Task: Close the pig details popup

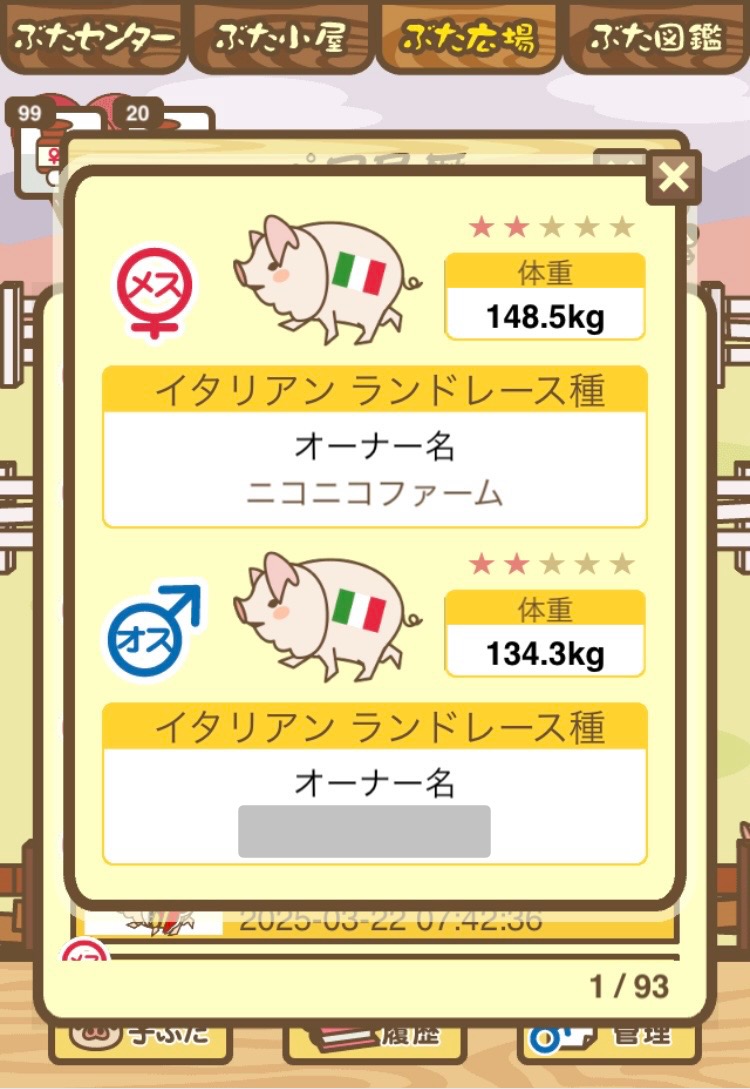Action: pos(674,178)
